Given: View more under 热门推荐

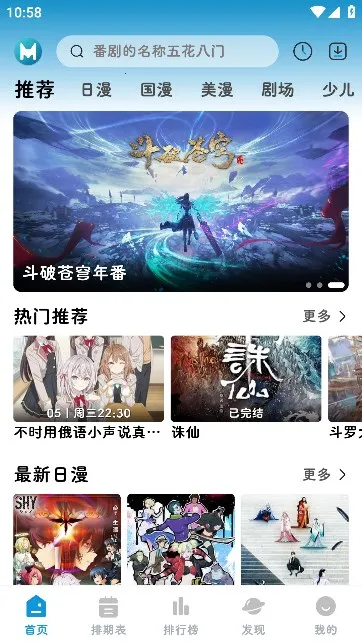Looking at the screenshot, I should click(x=325, y=316).
